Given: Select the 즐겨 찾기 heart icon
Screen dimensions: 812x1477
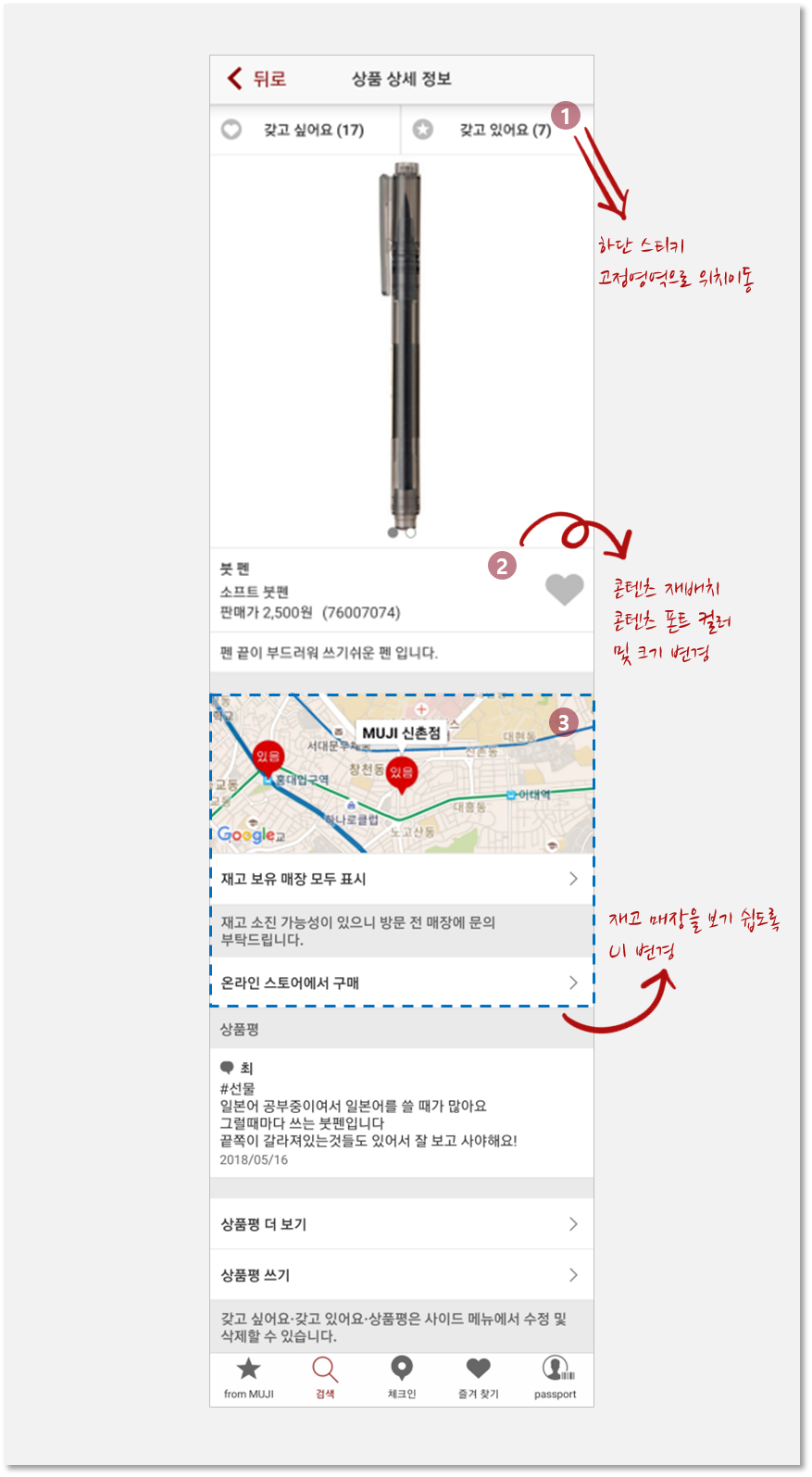Looking at the screenshot, I should coord(478,1369).
